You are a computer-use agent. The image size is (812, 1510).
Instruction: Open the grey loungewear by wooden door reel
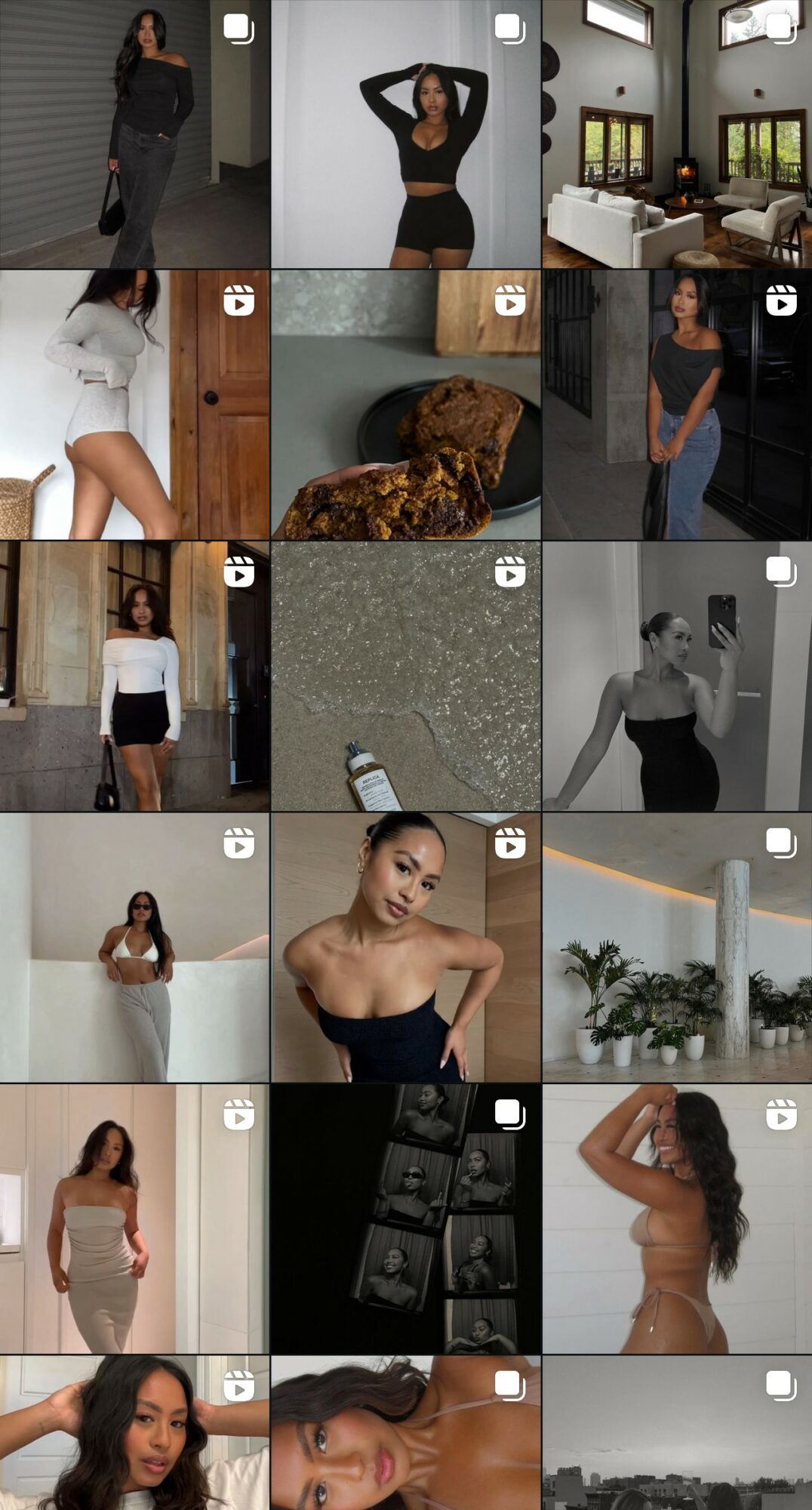click(134, 405)
